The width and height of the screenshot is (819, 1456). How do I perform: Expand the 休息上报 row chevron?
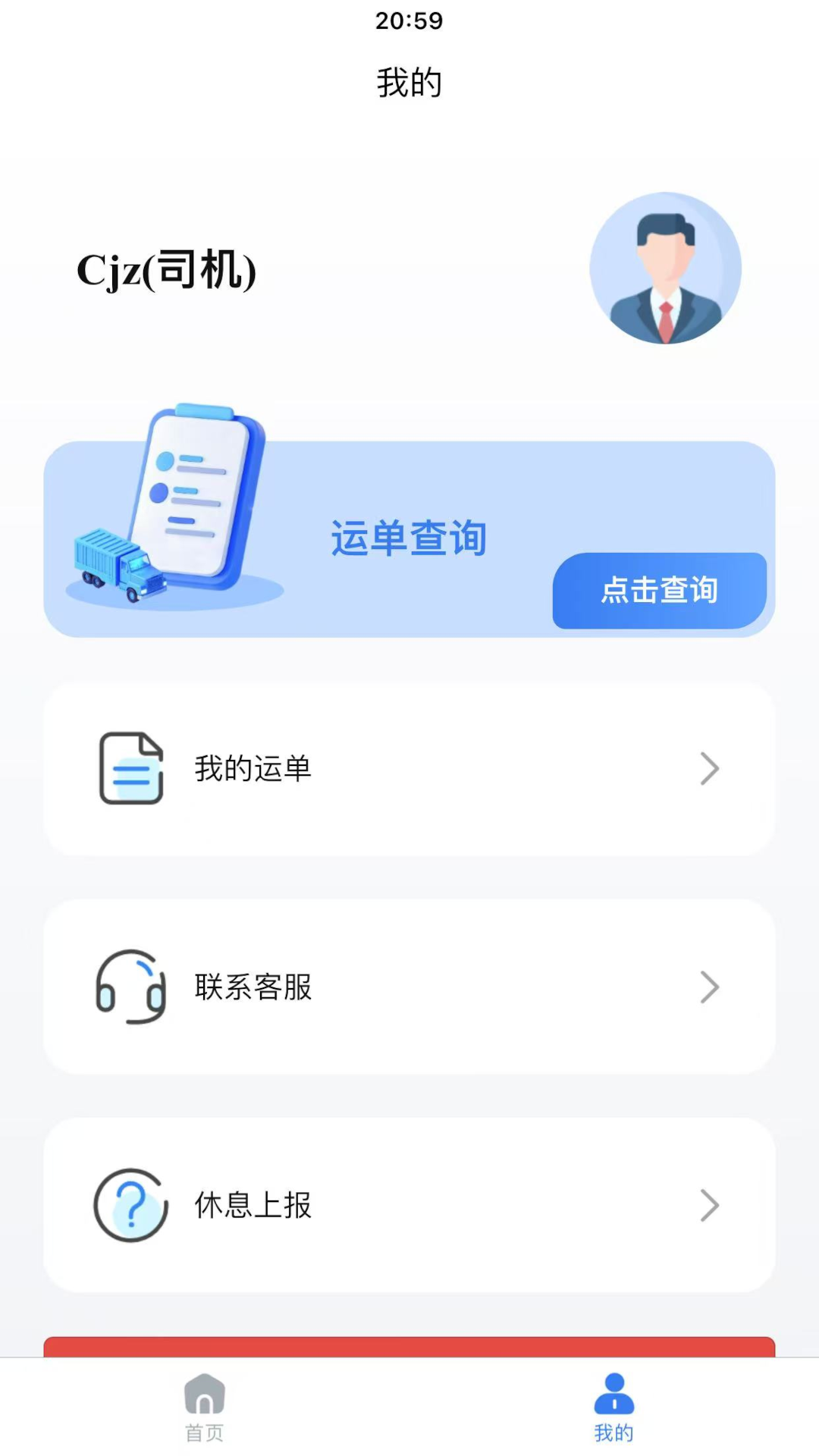[x=710, y=1205]
